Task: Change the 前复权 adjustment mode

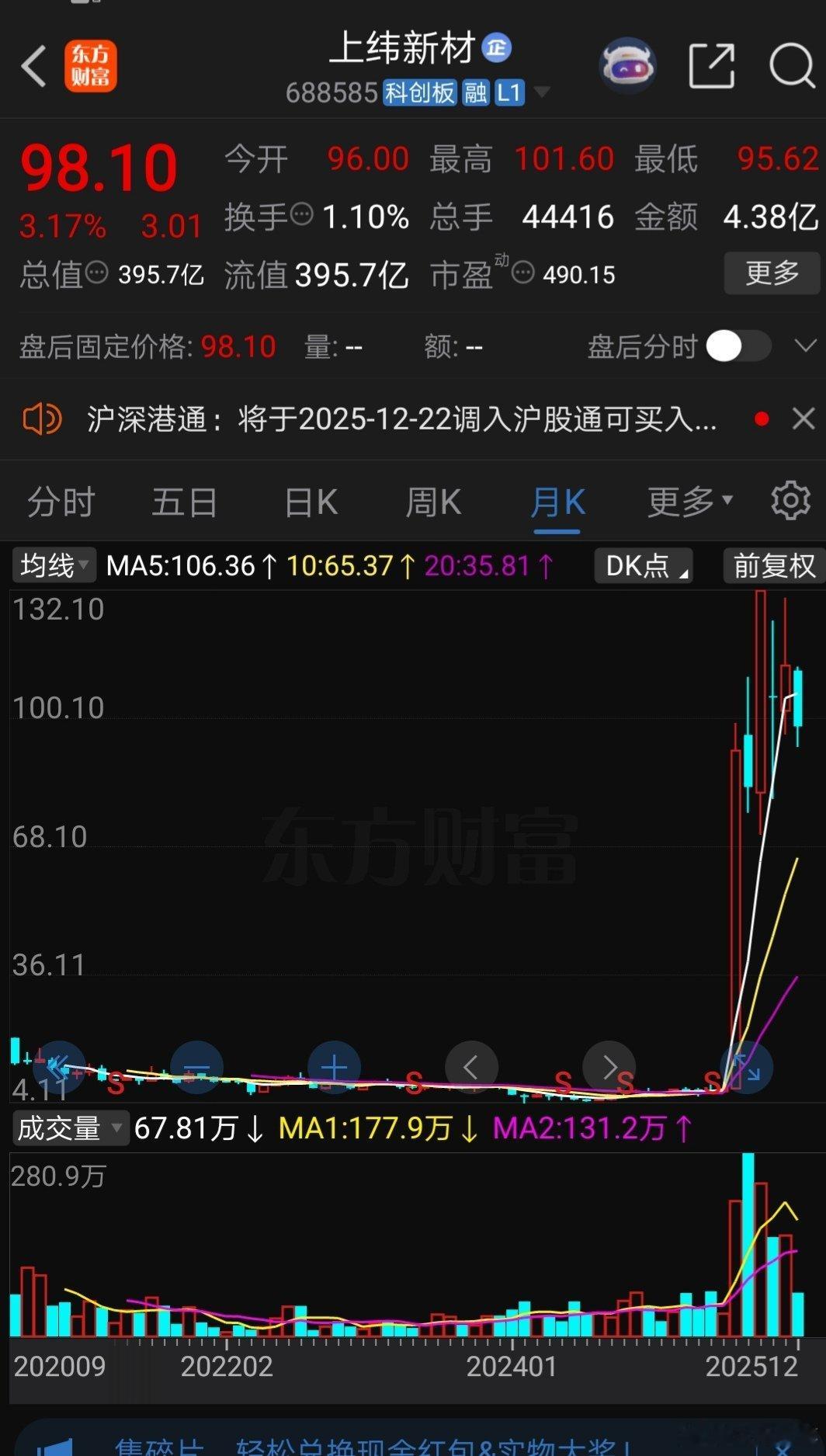Action: click(773, 565)
